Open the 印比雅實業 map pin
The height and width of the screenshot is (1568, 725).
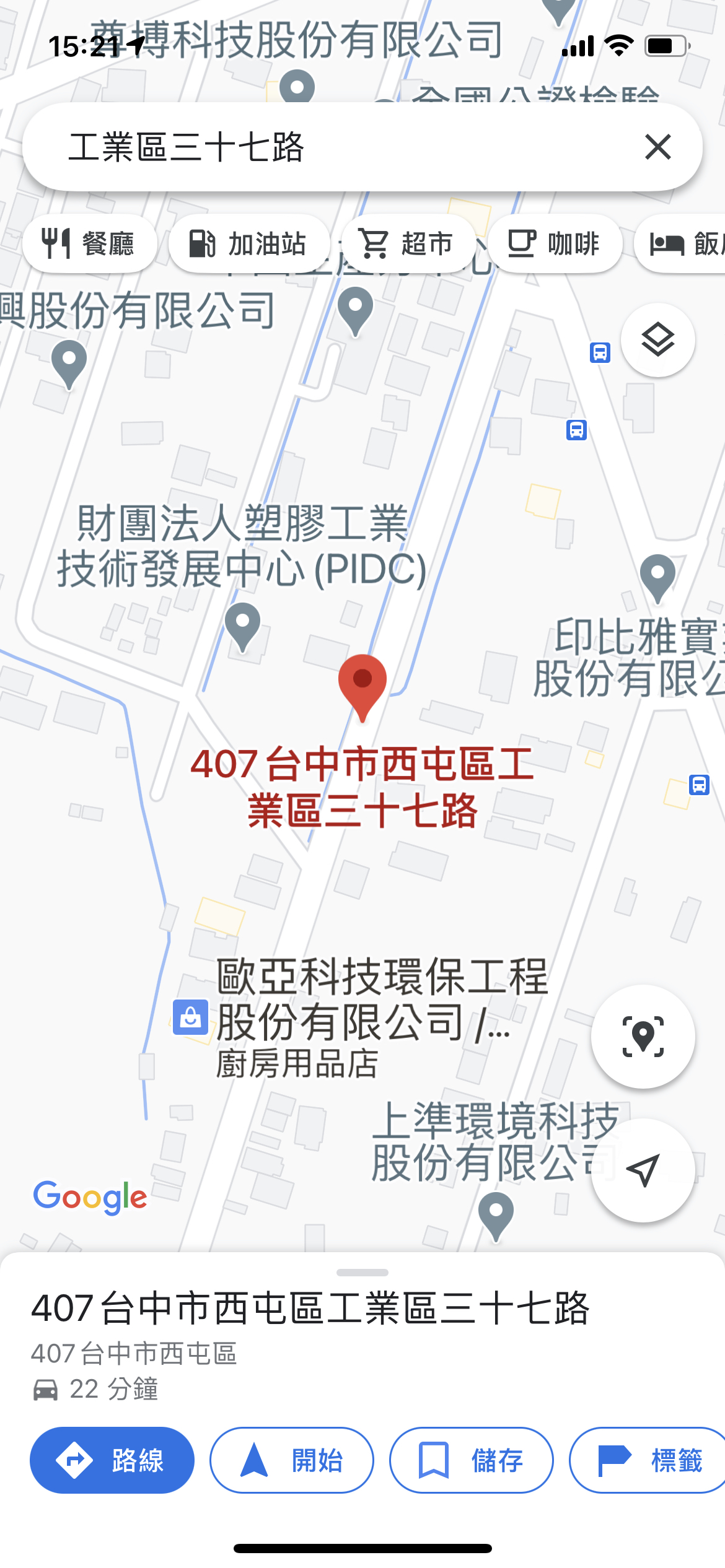[x=657, y=576]
